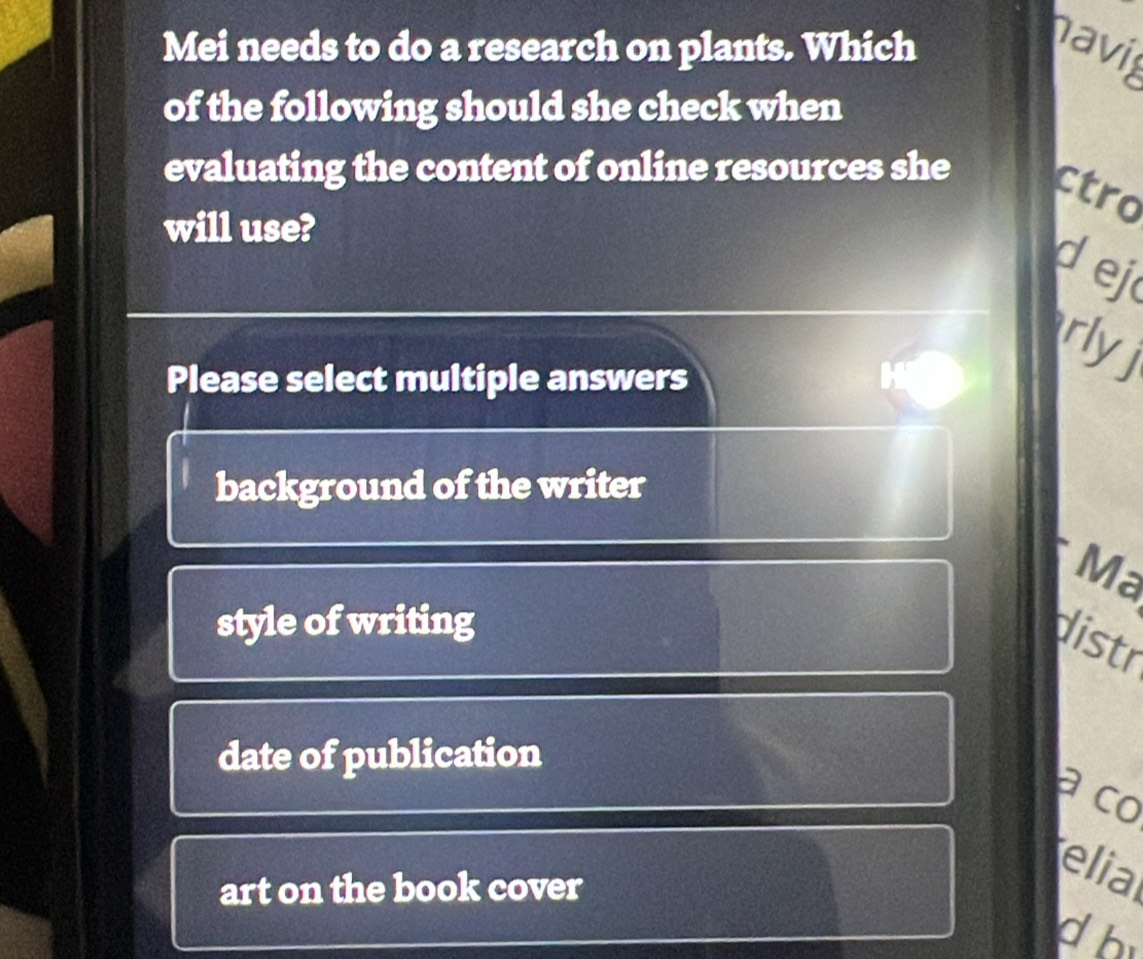Choose the "style of writing" option
Screen dimensions: 1143x959
pyautogui.click(x=558, y=621)
